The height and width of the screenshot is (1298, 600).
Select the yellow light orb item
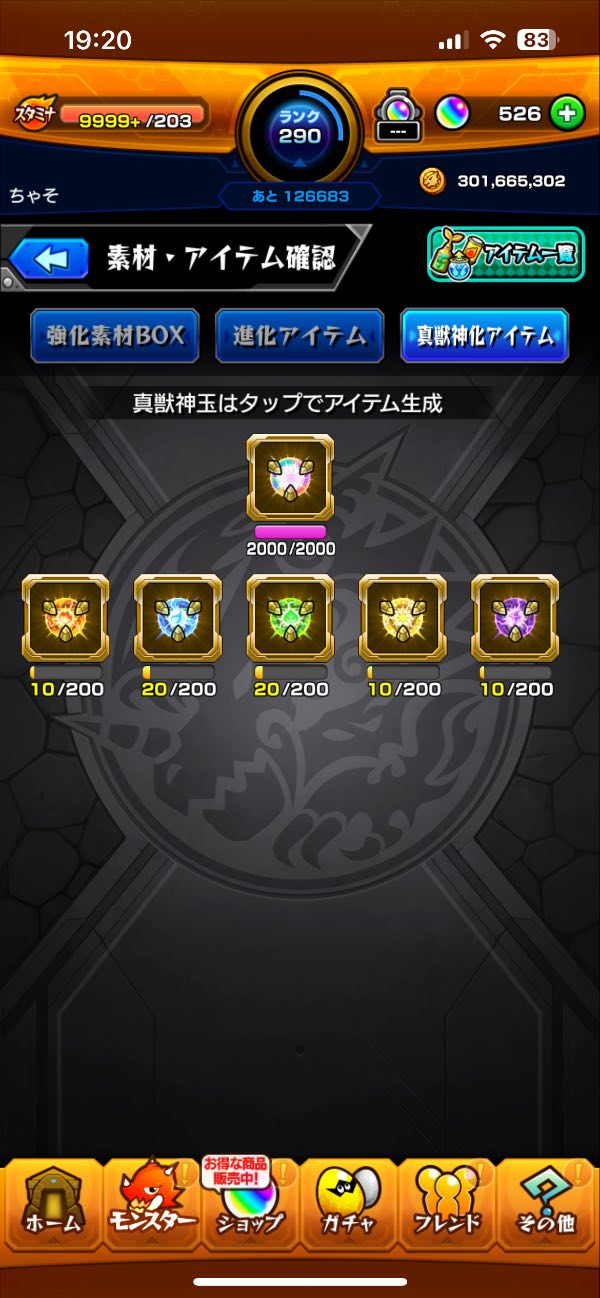[402, 617]
